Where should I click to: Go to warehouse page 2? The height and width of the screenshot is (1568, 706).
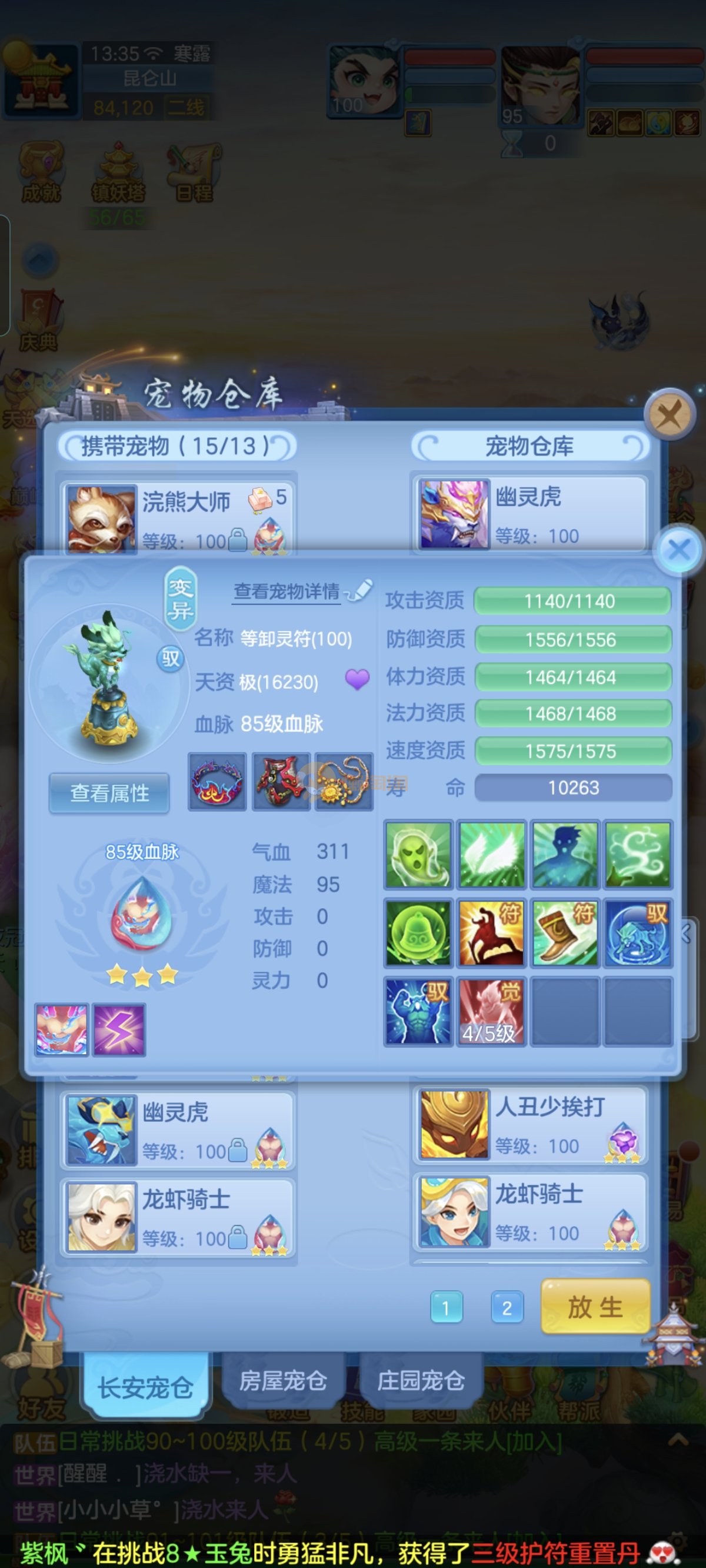(x=507, y=1307)
